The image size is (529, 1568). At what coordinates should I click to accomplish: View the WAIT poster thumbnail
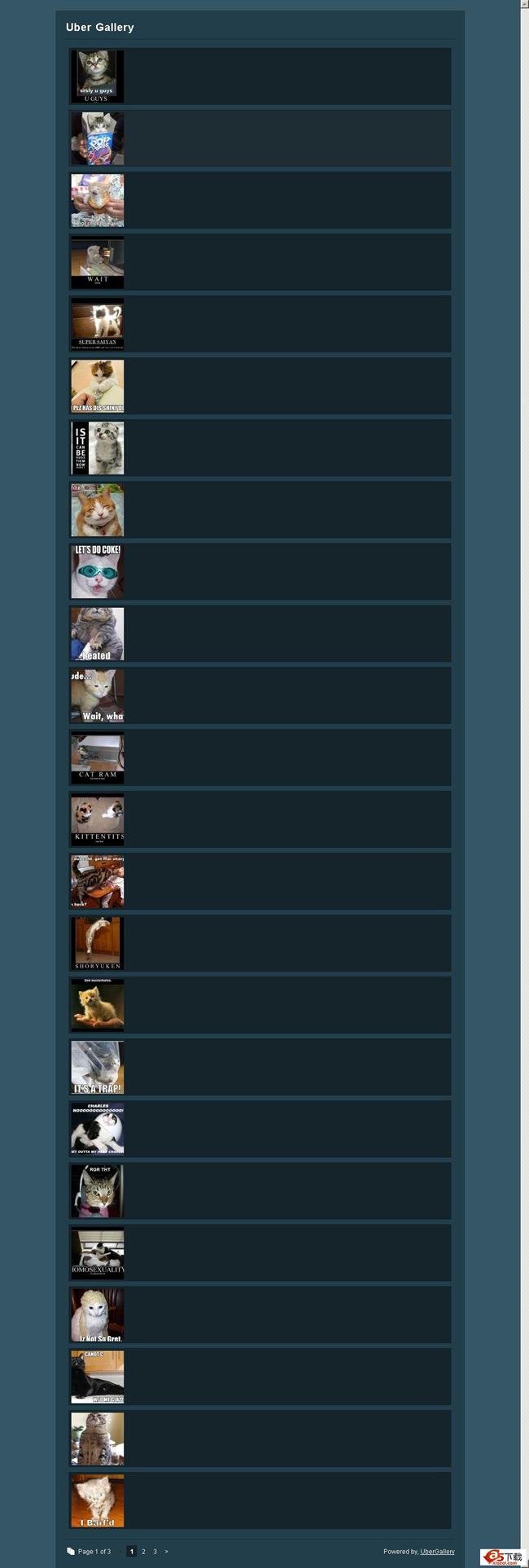pos(97,262)
